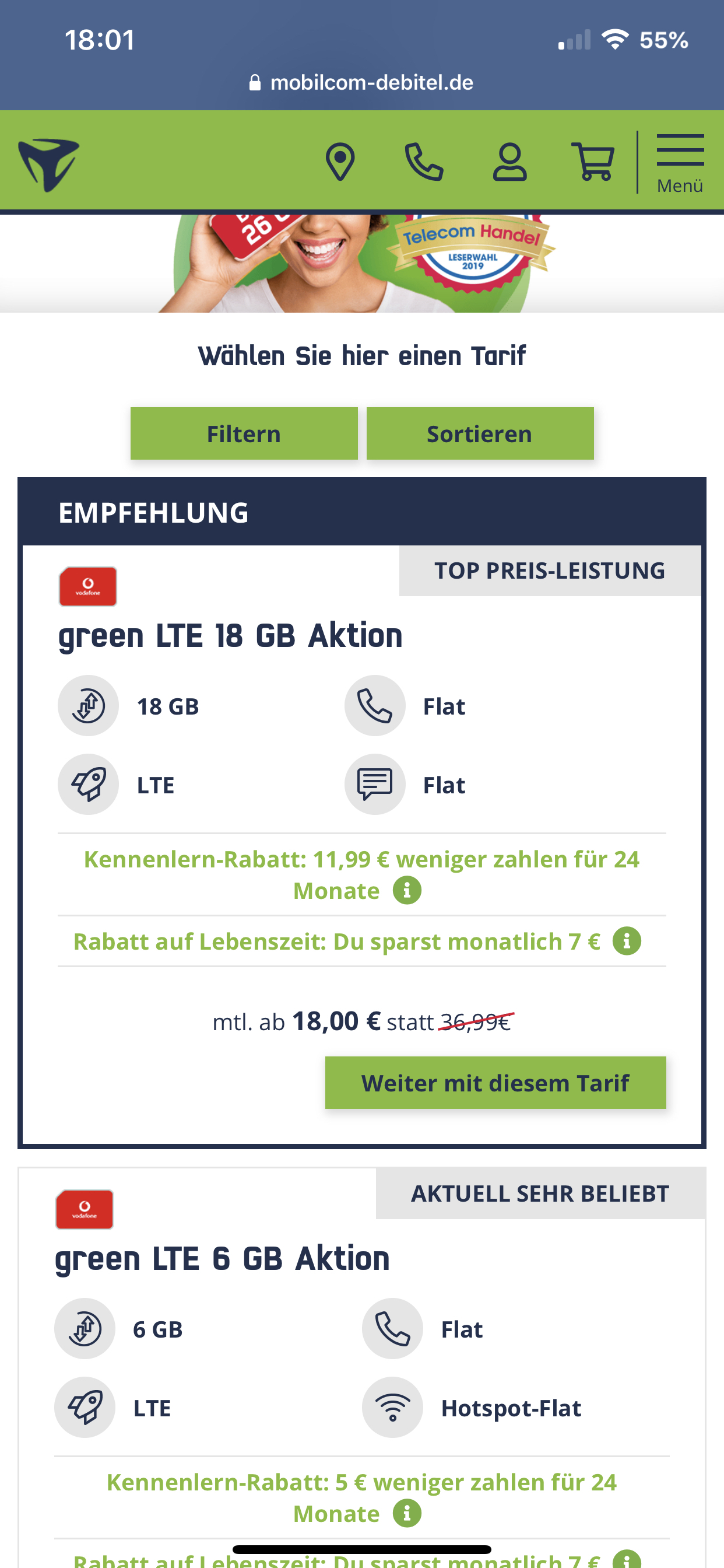Open the Menü hamburger menu
Image resolution: width=724 pixels, height=1568 pixels.
click(680, 163)
